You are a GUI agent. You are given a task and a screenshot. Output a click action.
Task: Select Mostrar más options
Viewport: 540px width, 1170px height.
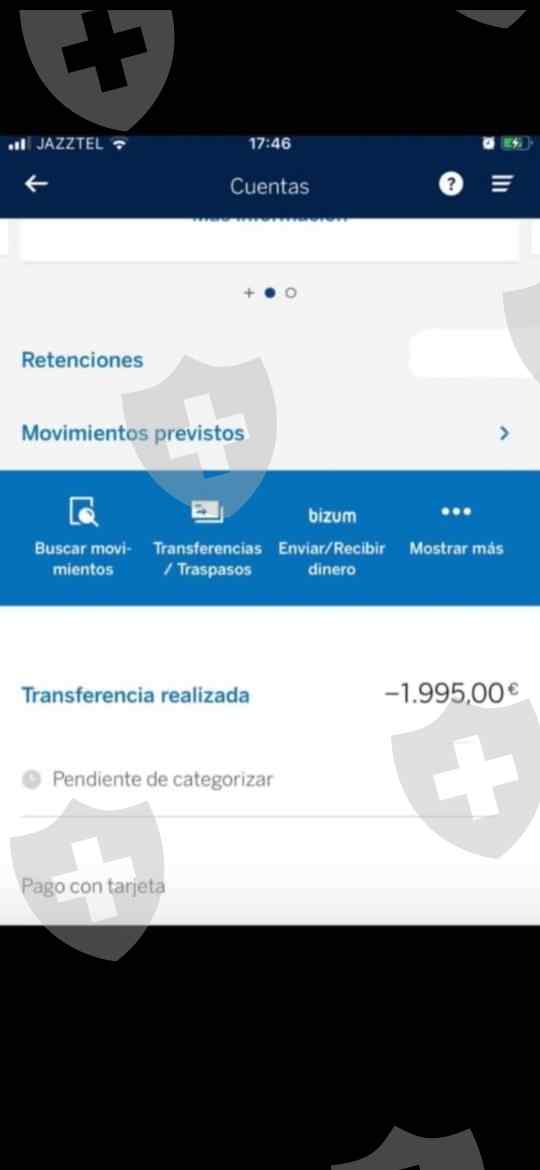tap(456, 531)
